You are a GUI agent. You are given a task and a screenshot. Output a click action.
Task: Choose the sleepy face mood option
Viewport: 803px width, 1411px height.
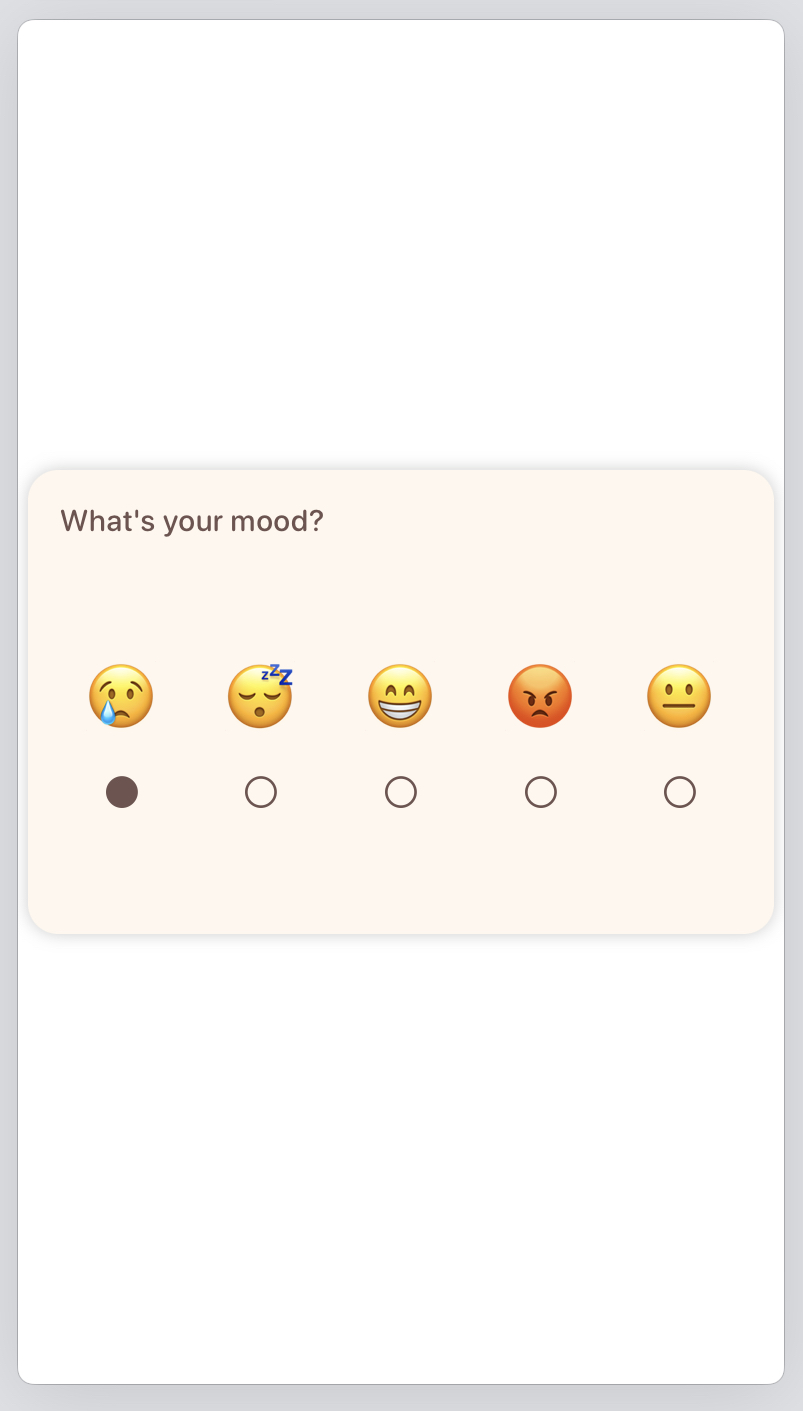pos(261,792)
